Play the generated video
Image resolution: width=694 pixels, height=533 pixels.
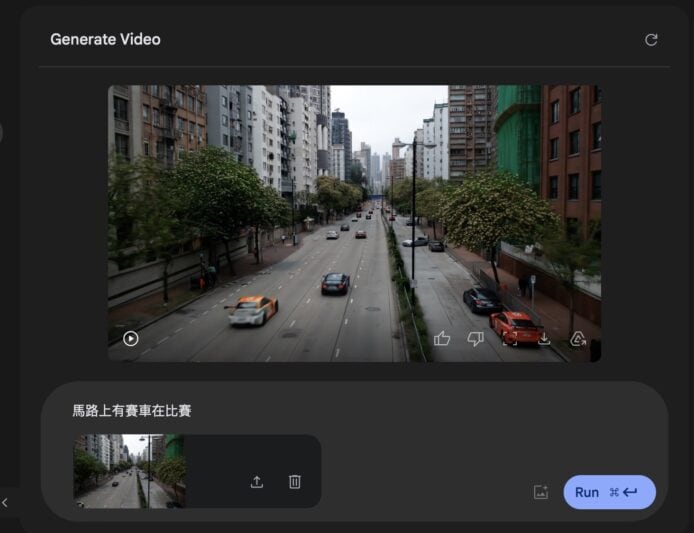click(131, 338)
